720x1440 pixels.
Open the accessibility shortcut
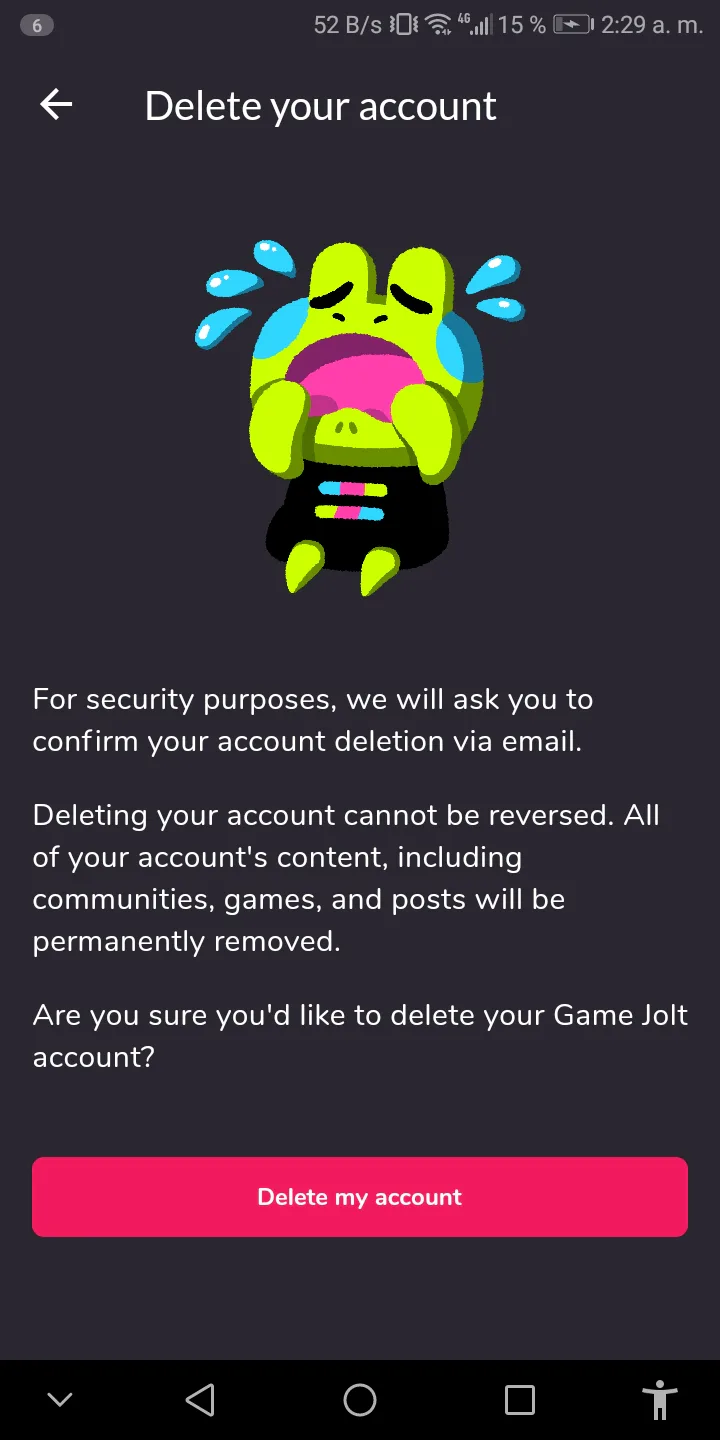click(660, 1400)
